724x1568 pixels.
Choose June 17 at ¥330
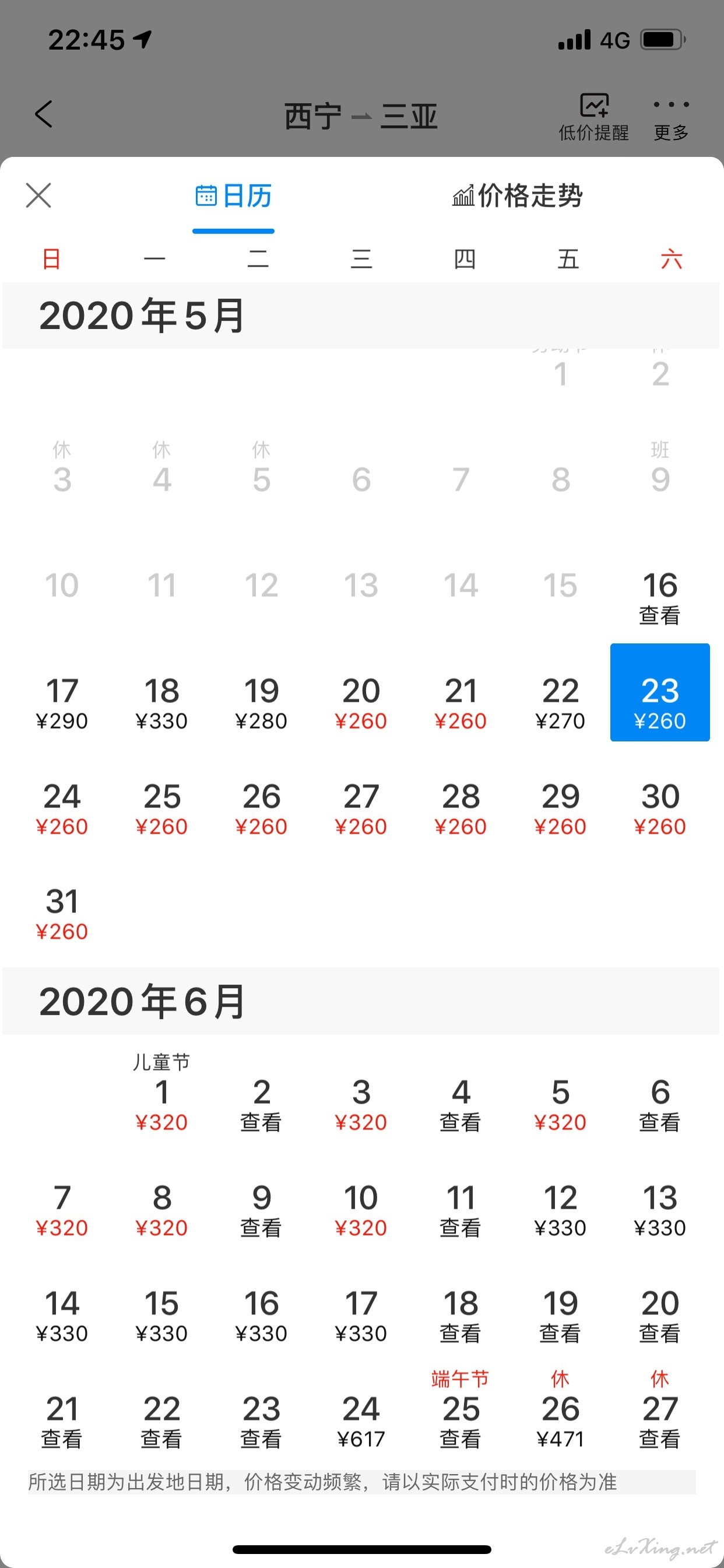[361, 1316]
